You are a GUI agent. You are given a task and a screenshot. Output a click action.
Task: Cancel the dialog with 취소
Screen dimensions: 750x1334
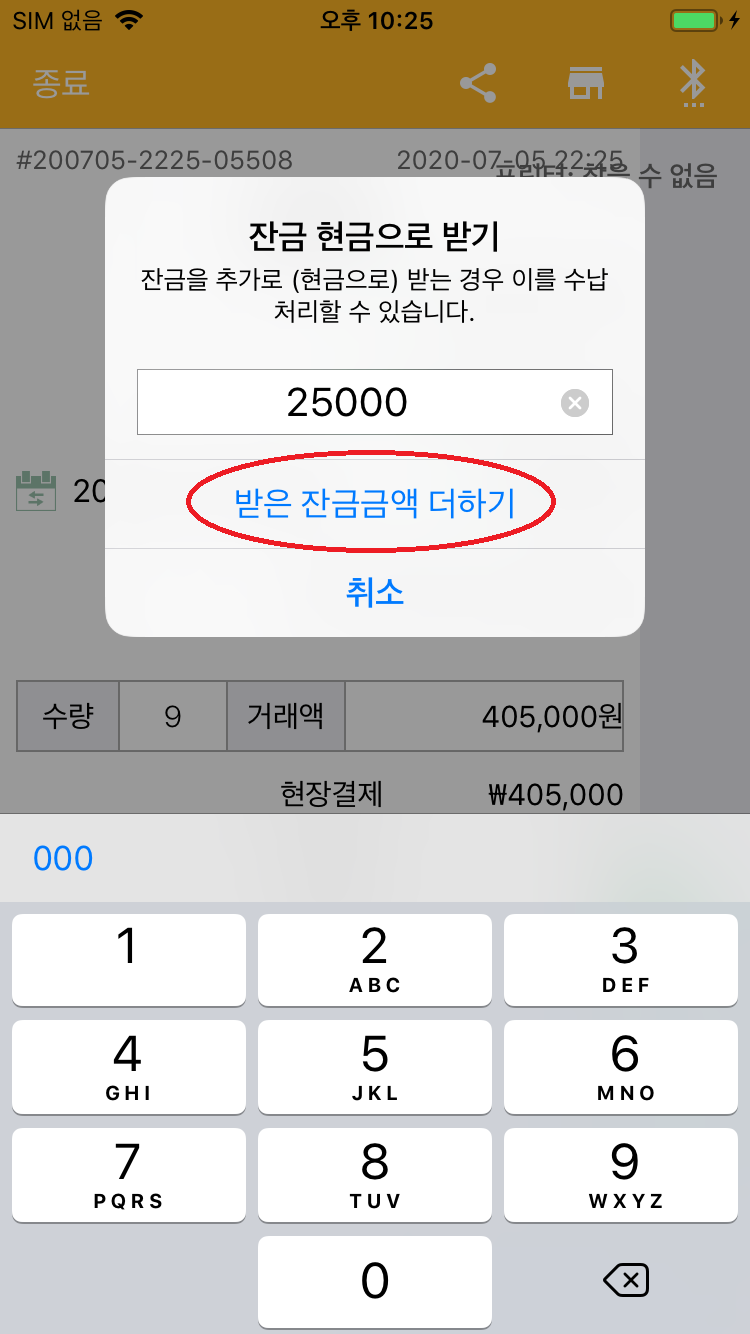374,592
